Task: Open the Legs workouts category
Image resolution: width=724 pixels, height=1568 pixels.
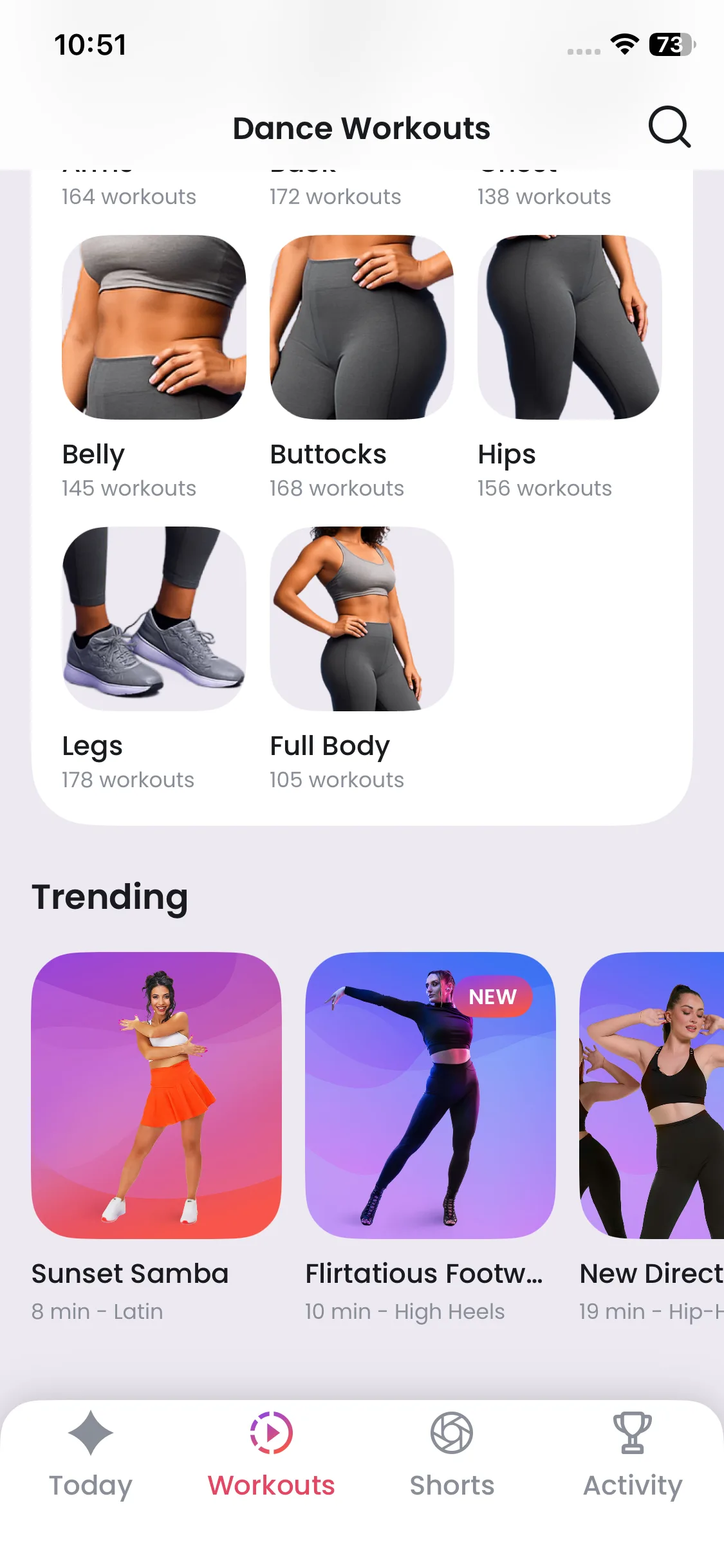Action: (x=154, y=658)
